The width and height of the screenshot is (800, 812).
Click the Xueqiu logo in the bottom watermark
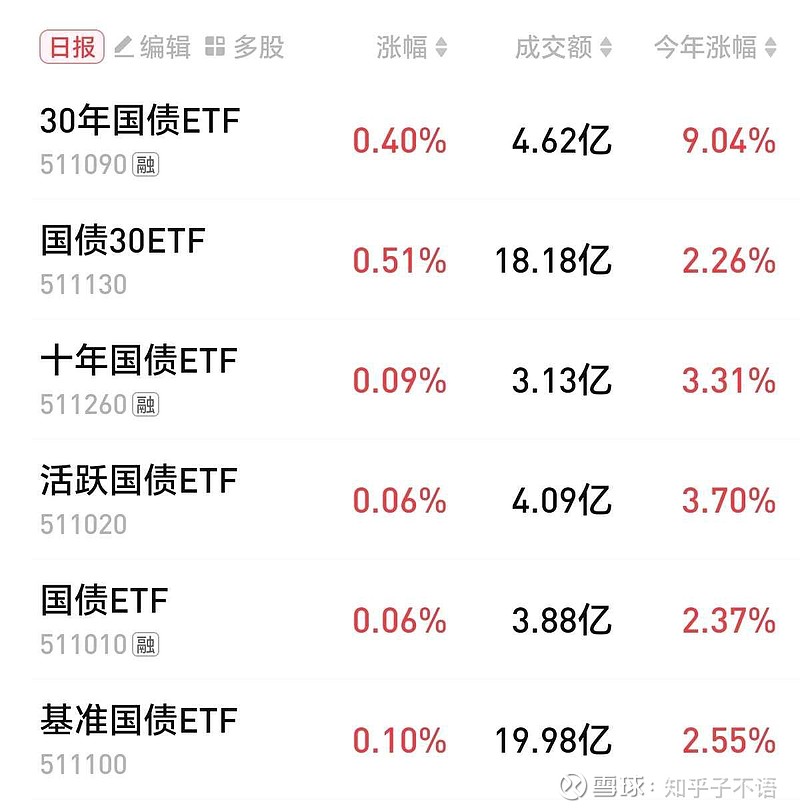click(573, 785)
